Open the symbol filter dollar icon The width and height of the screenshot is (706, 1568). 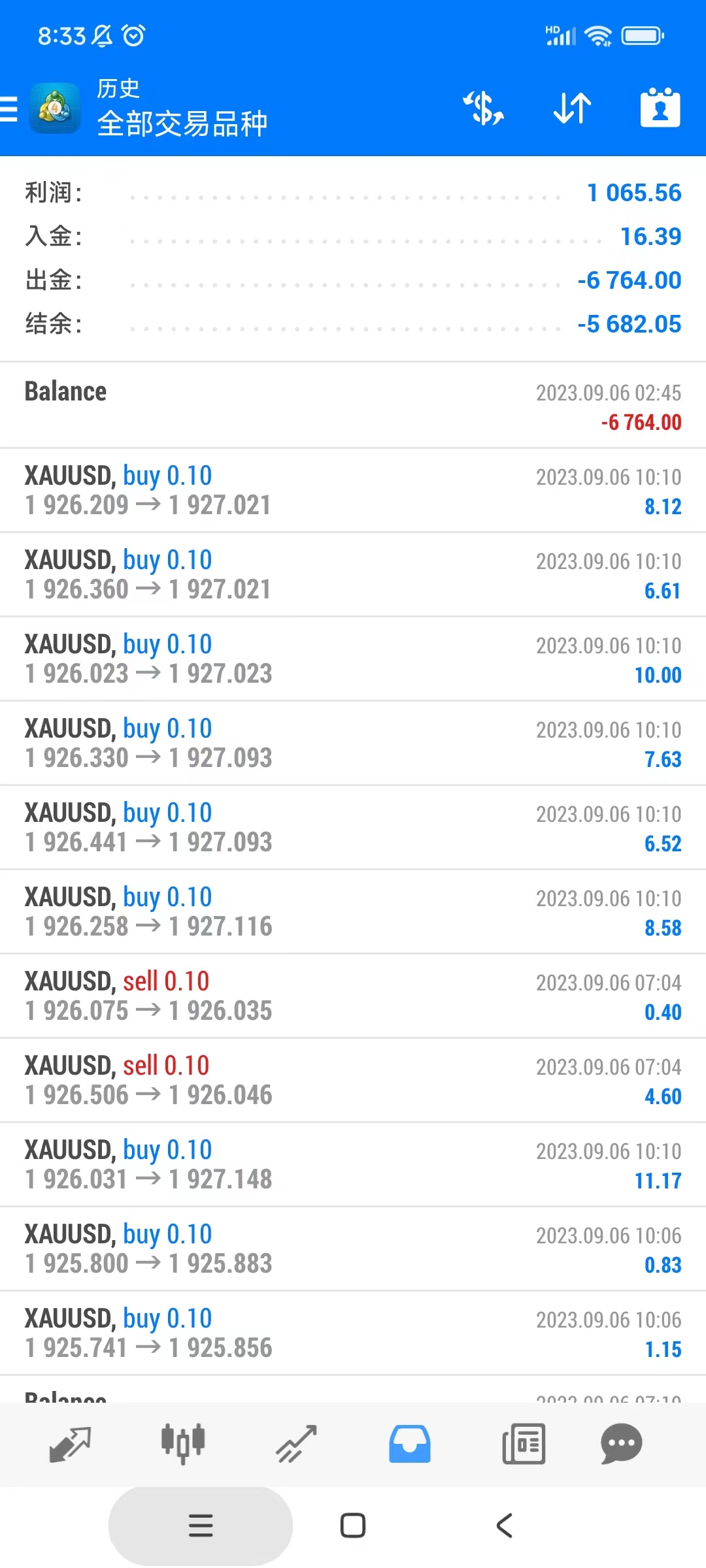click(x=484, y=108)
